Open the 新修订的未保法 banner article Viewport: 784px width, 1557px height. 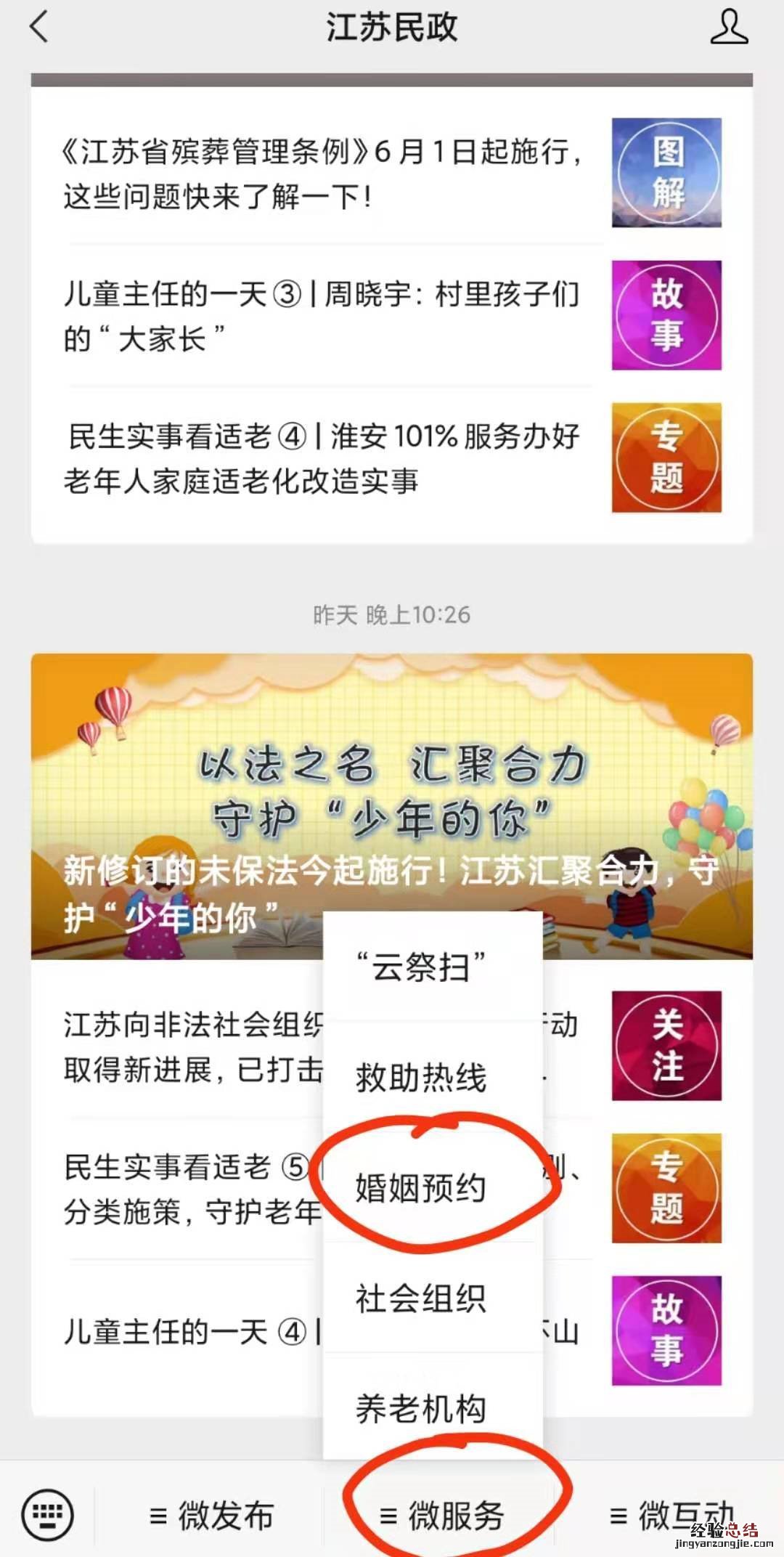(x=392, y=806)
